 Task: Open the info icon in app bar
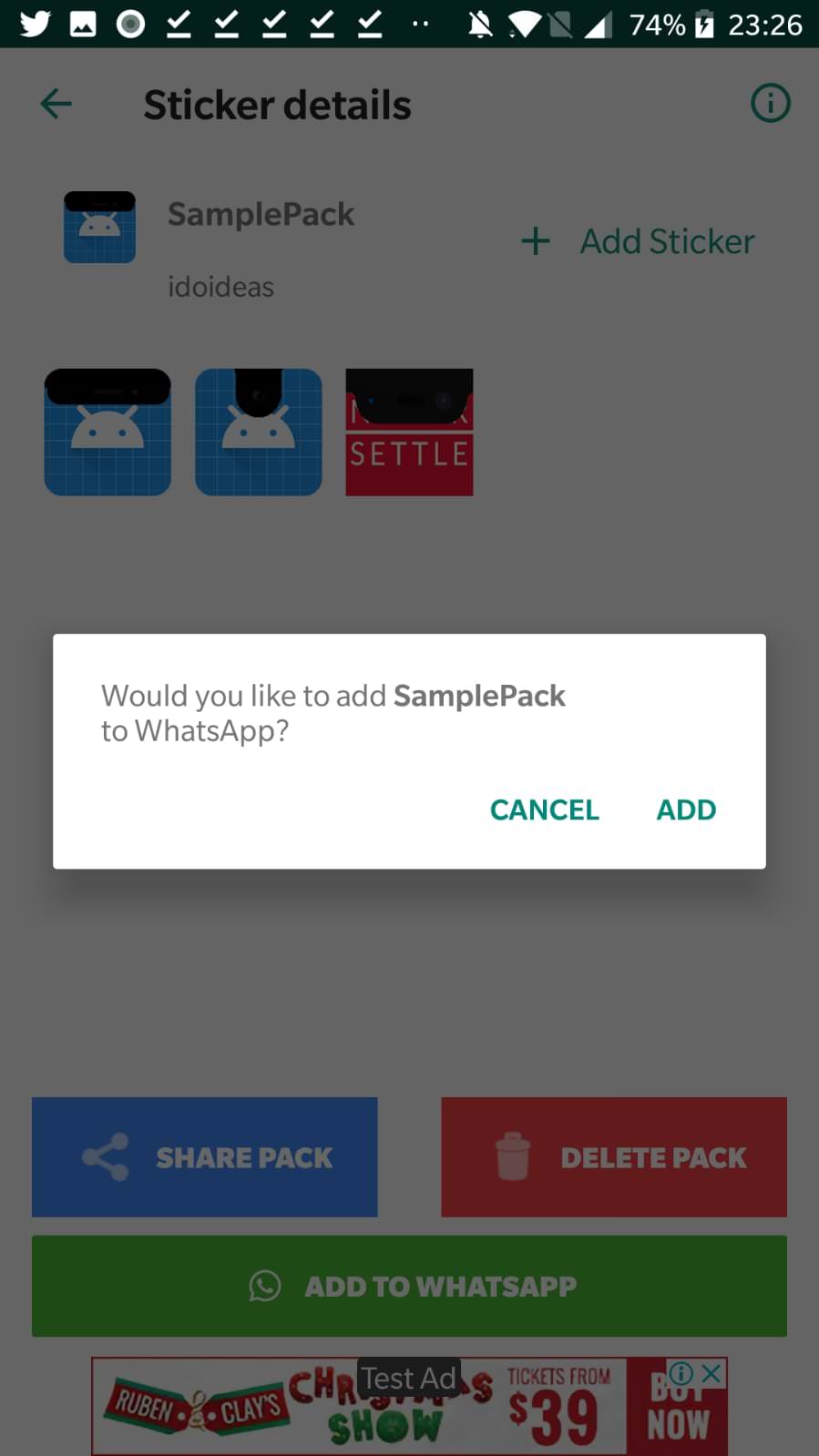click(x=770, y=104)
